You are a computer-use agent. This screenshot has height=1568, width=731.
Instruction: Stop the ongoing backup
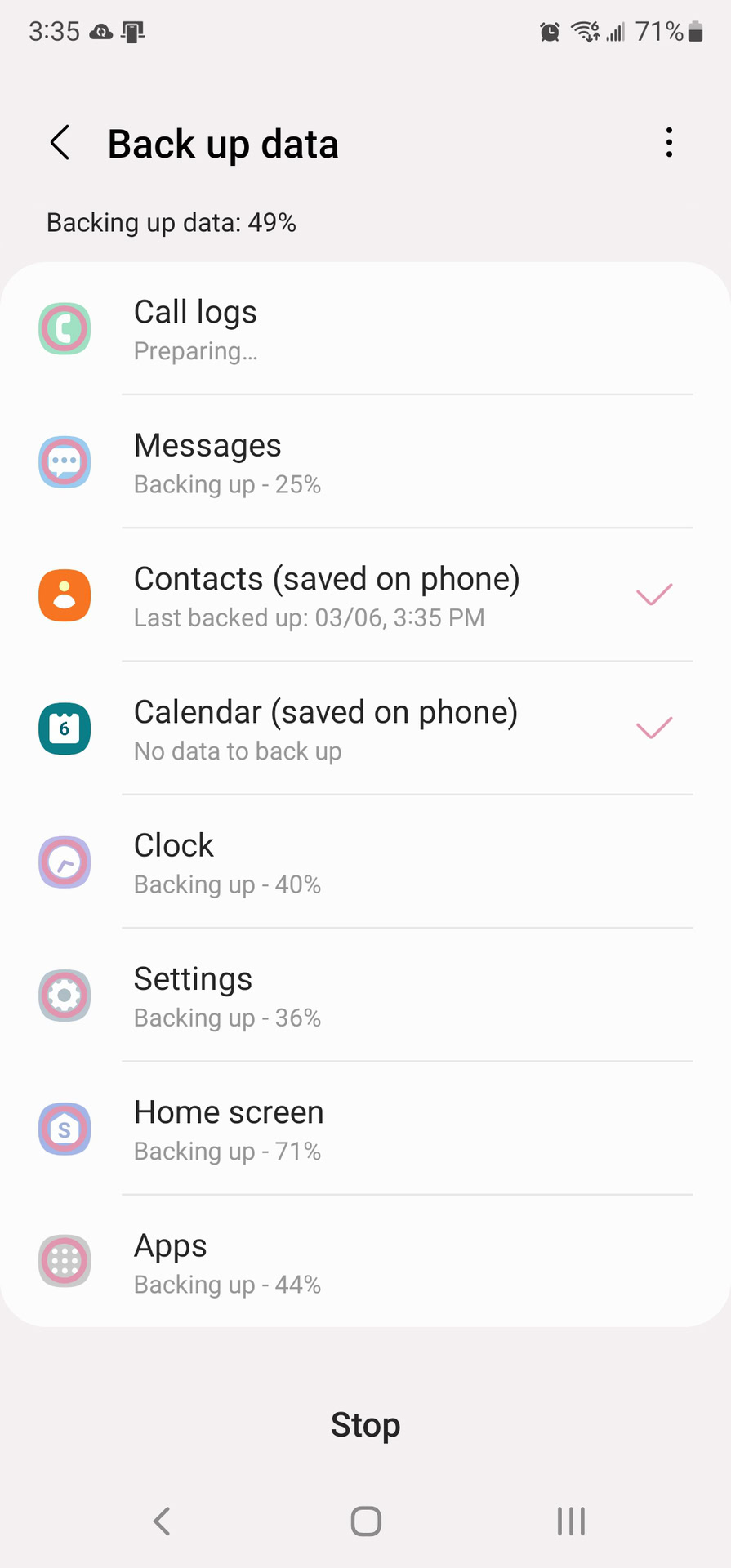click(x=365, y=1424)
